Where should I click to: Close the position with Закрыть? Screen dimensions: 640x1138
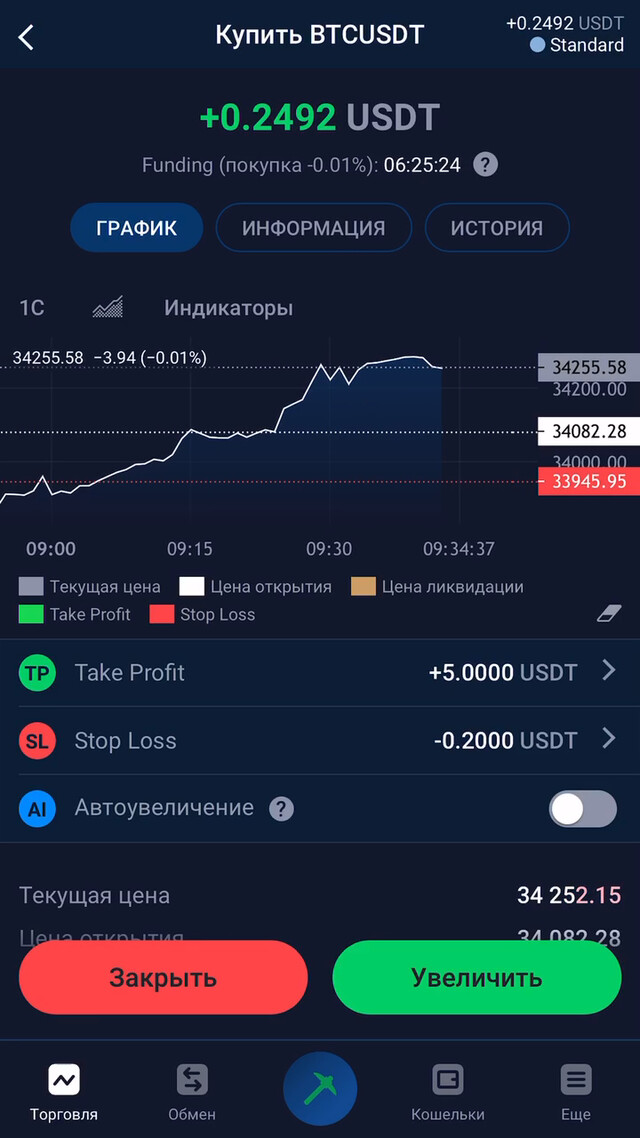tap(163, 977)
